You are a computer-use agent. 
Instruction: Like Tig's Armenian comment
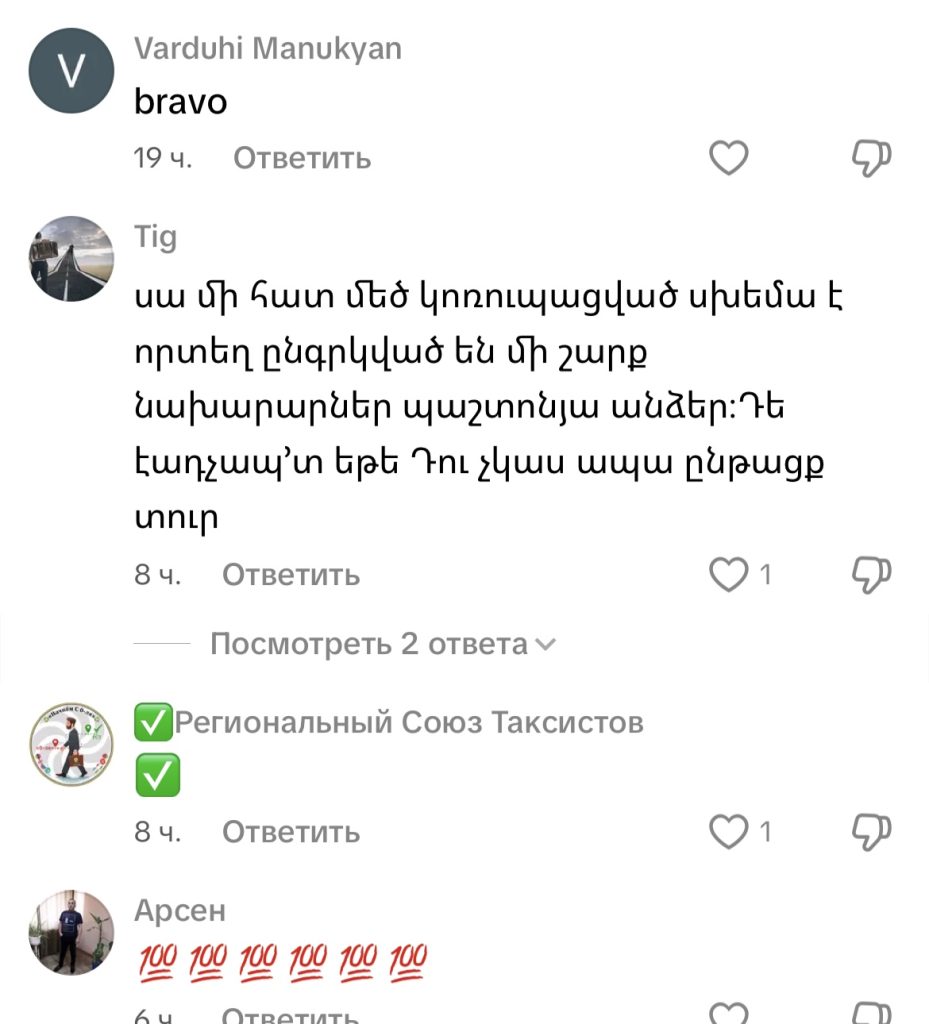(729, 575)
